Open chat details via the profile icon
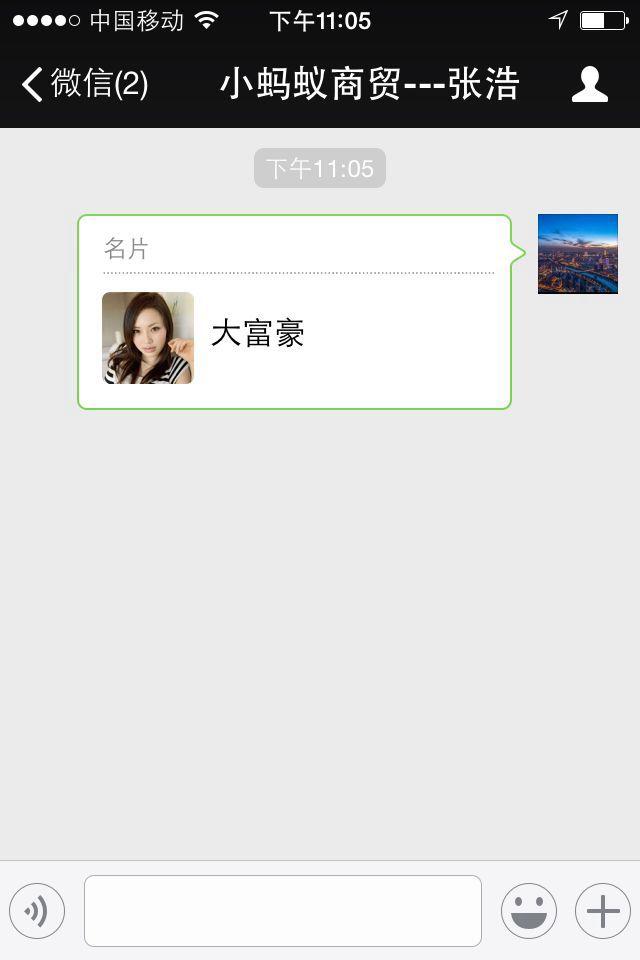Image resolution: width=640 pixels, height=960 pixels. [x=589, y=85]
